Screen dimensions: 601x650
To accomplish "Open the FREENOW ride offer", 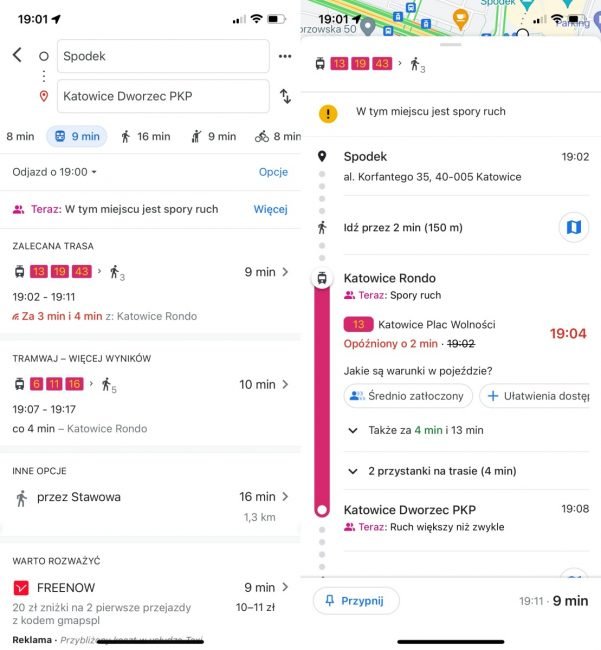I will [x=150, y=595].
